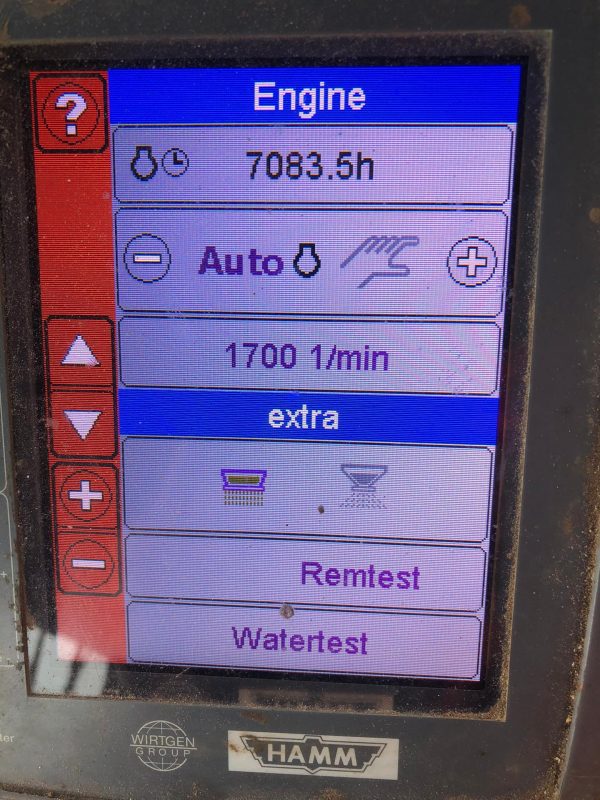Viewport: 600px width, 800px height.
Task: Select the 1700 1/min engine speed row
Action: coord(308,357)
